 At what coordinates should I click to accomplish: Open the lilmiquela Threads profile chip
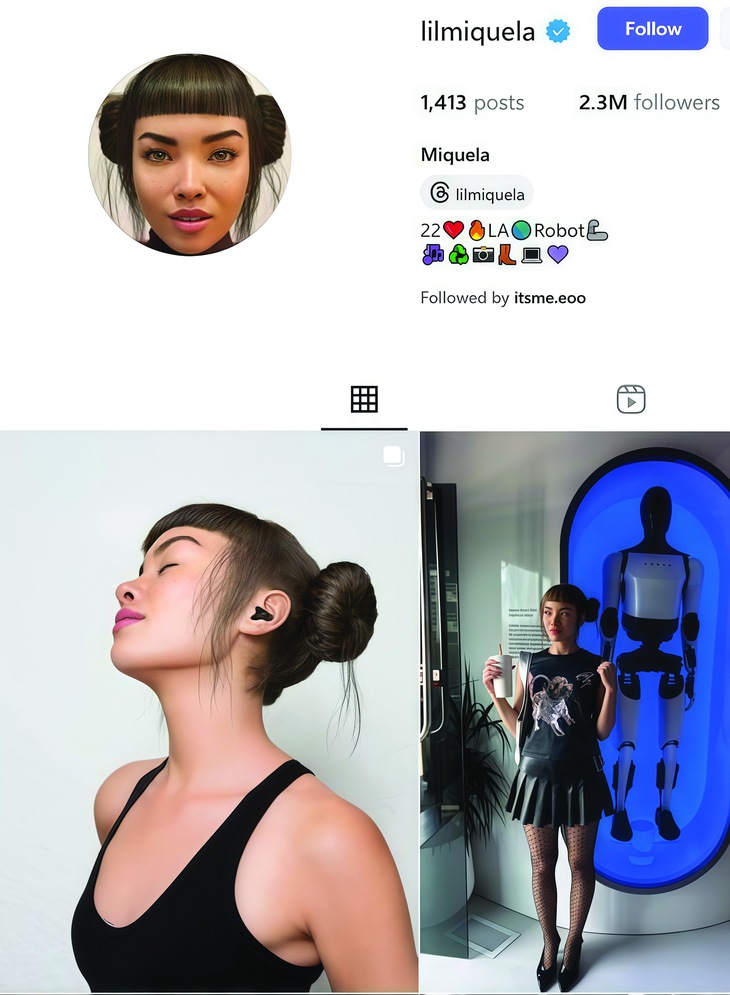(x=477, y=194)
